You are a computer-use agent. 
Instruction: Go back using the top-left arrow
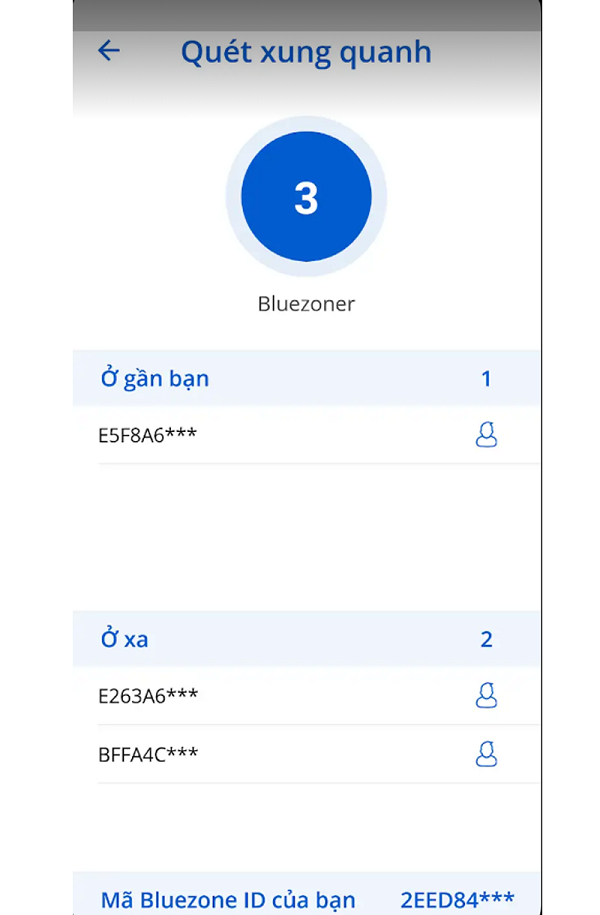pyautogui.click(x=108, y=51)
